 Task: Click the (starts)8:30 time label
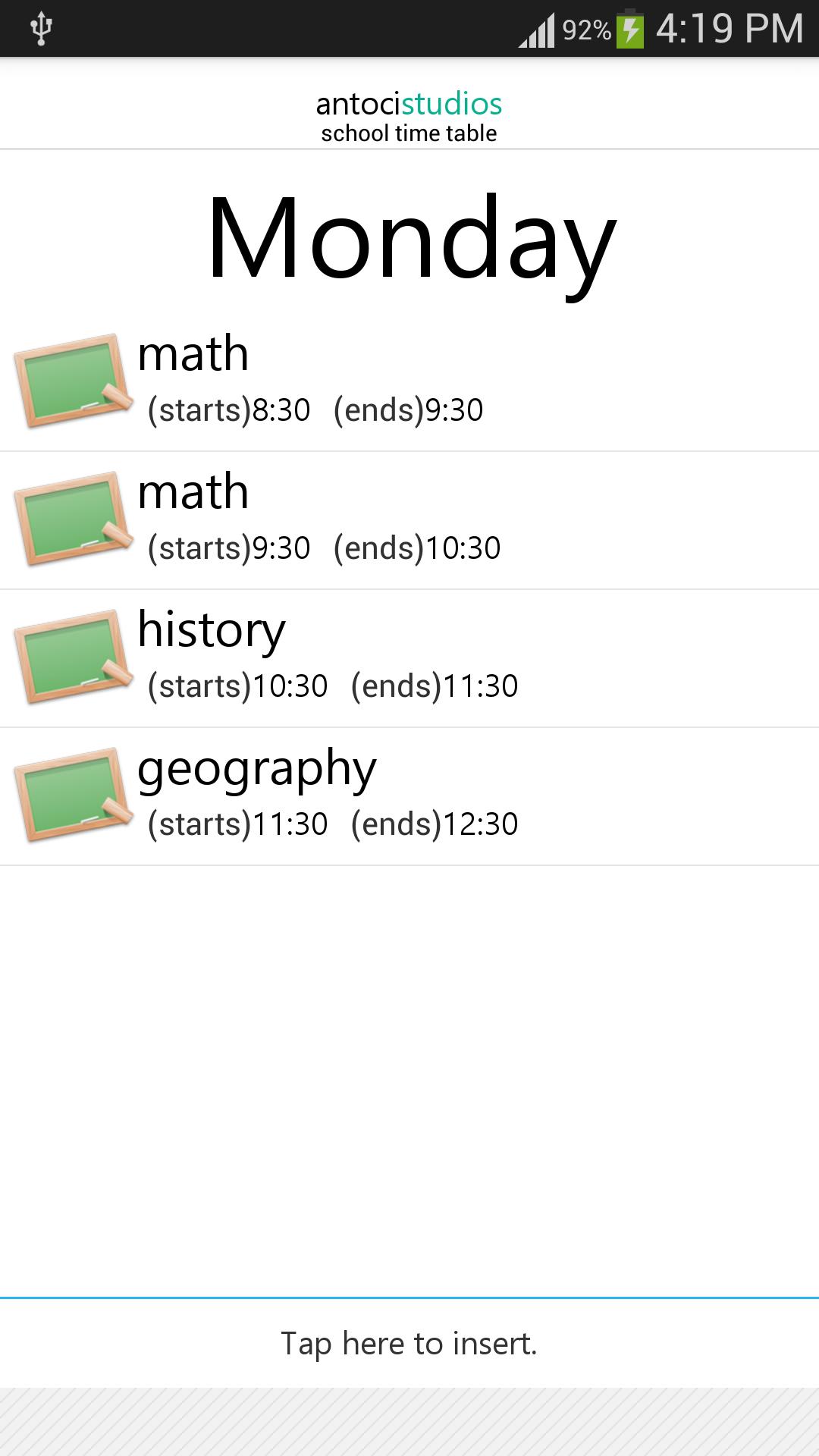pyautogui.click(x=229, y=409)
